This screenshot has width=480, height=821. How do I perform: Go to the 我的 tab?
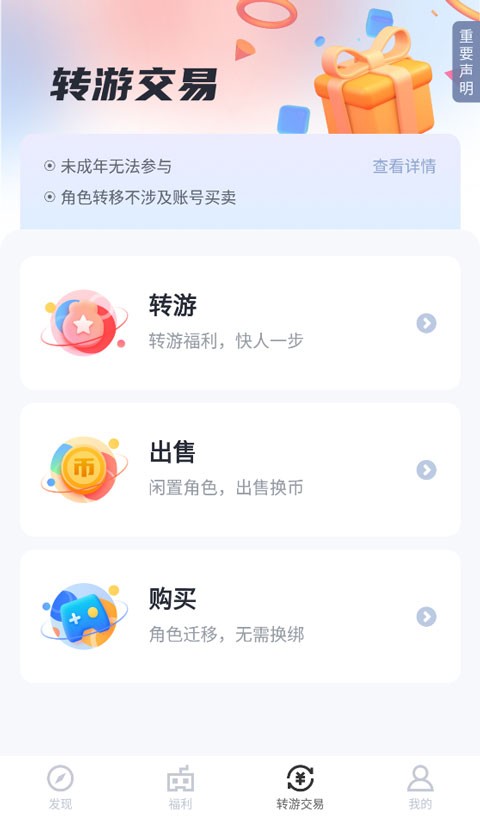(420, 787)
